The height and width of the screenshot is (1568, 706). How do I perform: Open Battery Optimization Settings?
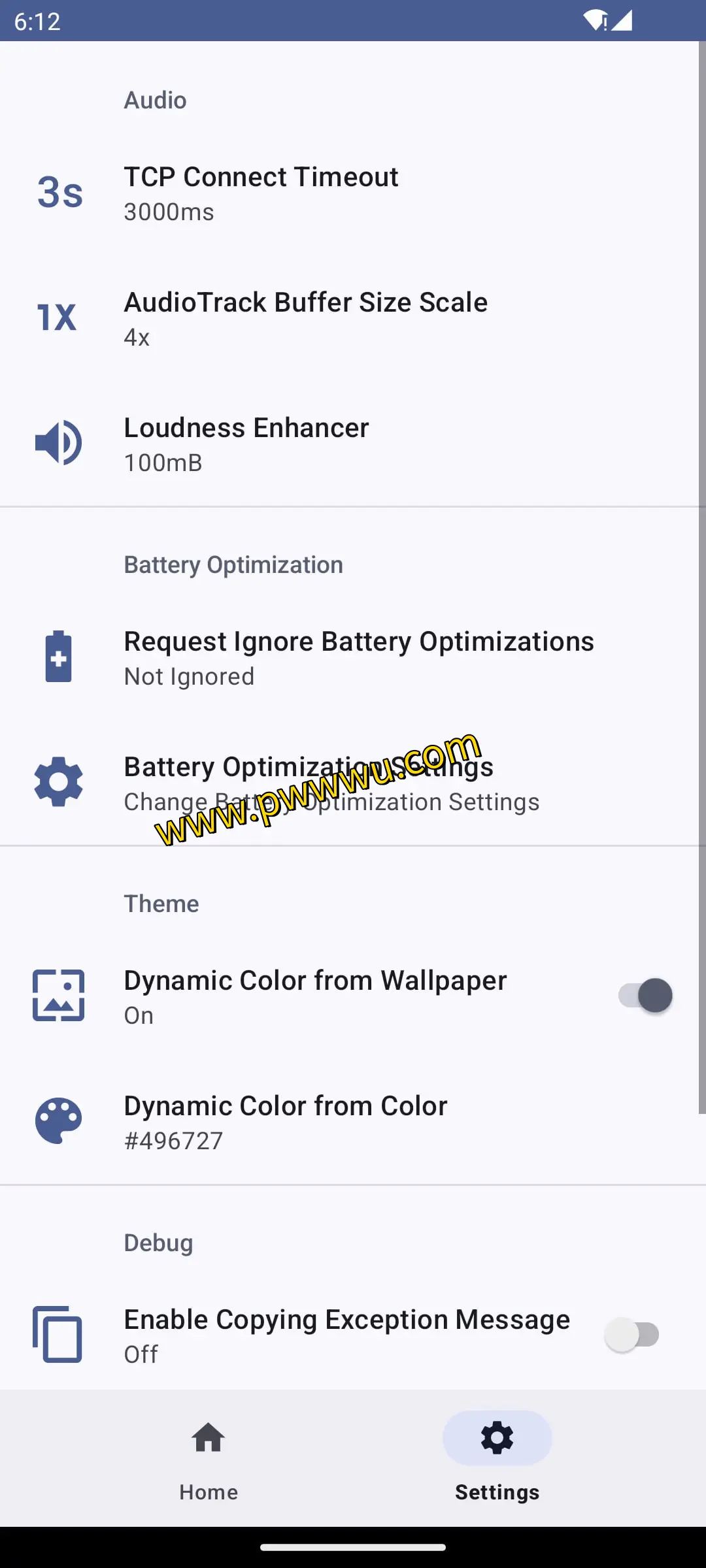point(353,783)
